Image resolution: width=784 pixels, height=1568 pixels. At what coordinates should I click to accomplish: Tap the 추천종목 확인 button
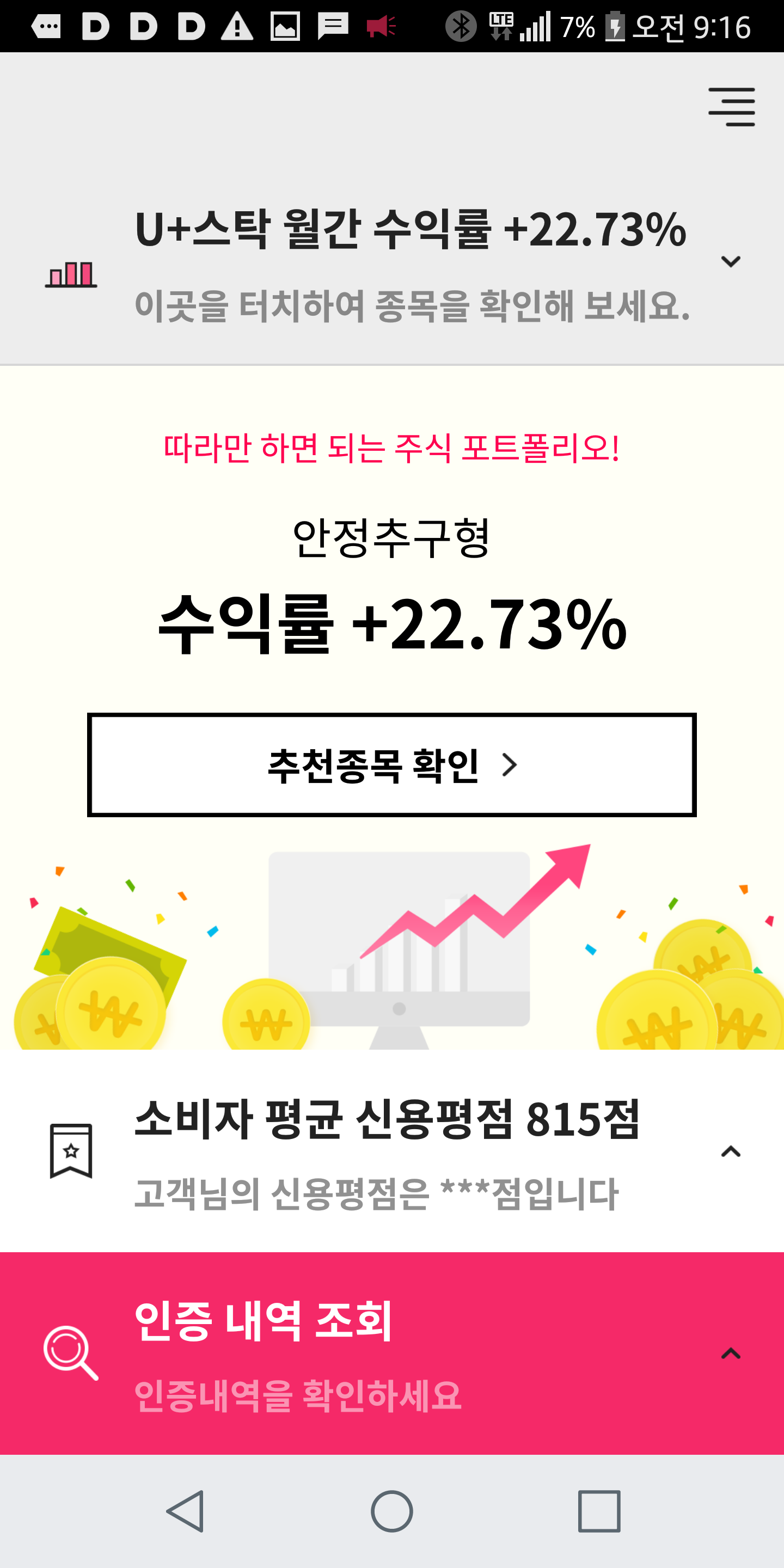pos(392,764)
